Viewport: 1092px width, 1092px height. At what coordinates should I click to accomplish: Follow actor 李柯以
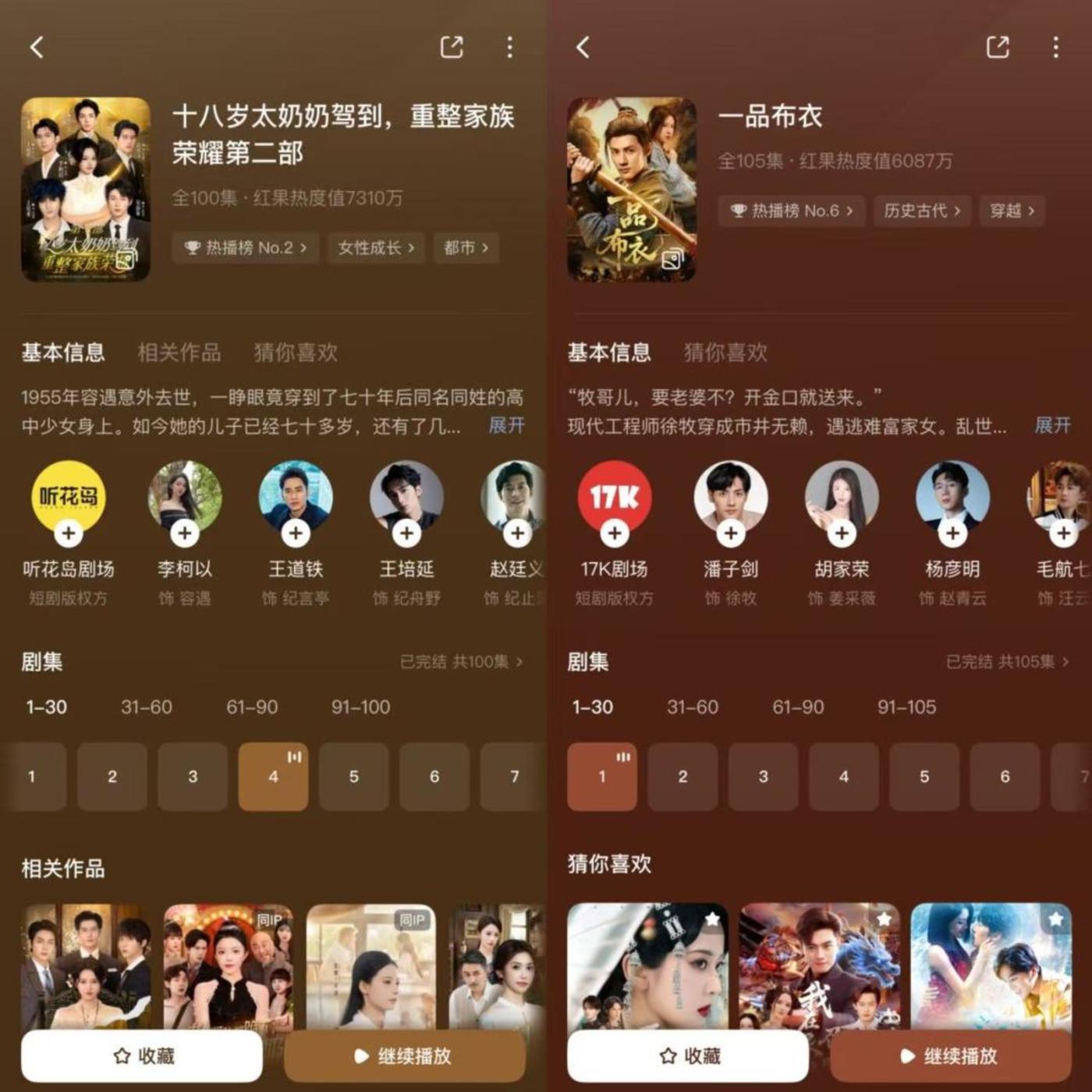(185, 534)
